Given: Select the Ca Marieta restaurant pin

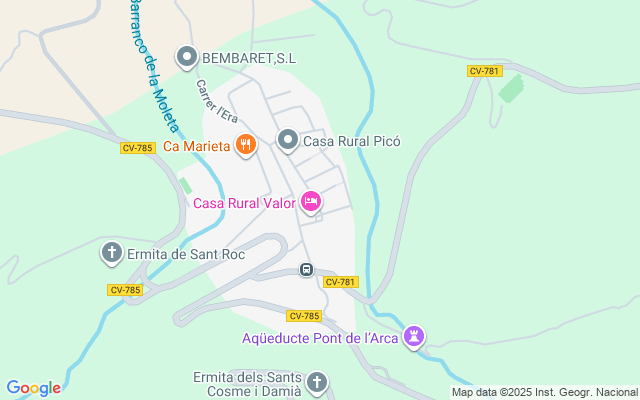Looking at the screenshot, I should 246,145.
